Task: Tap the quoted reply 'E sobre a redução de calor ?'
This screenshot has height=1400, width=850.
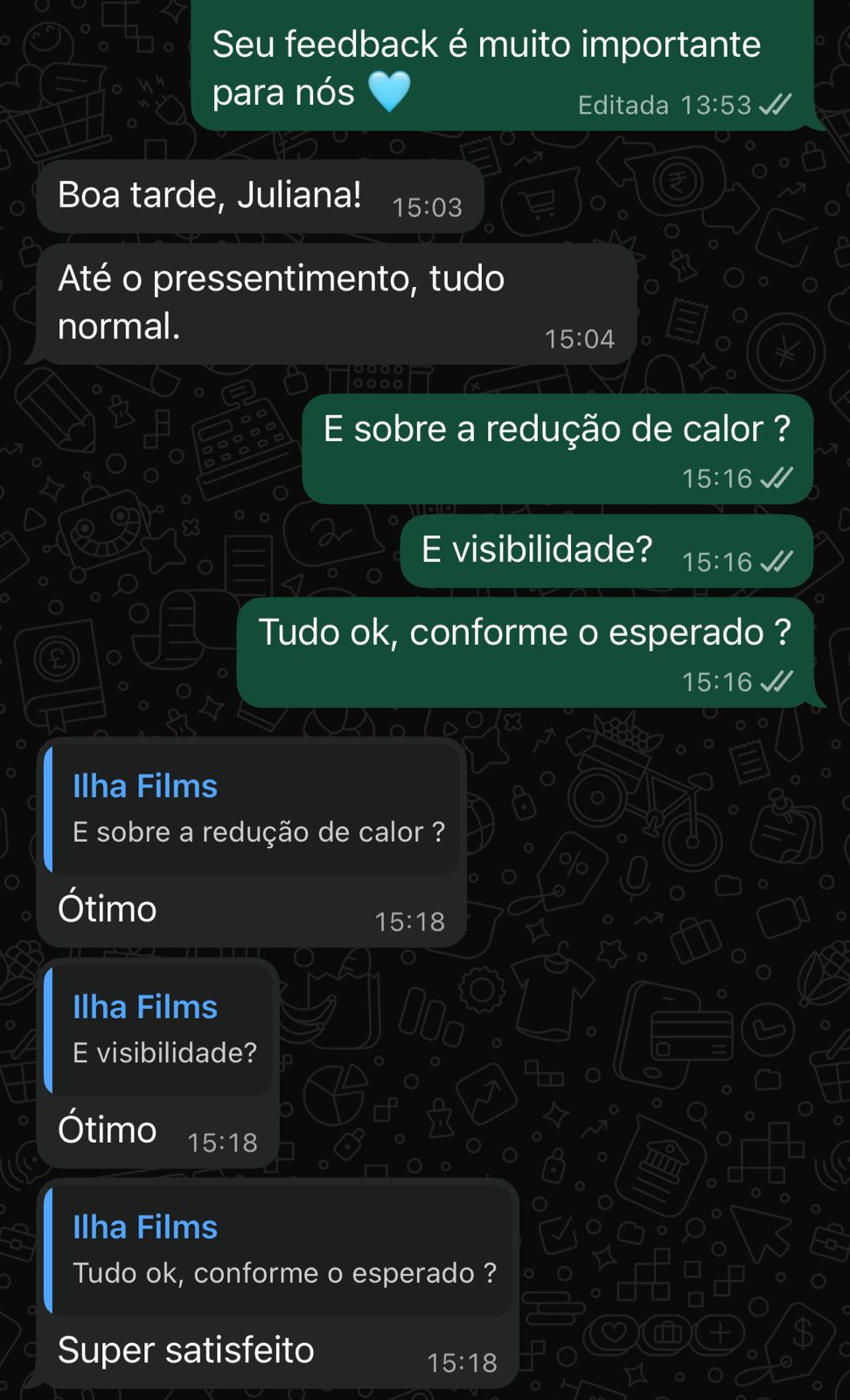Action: coord(258,833)
